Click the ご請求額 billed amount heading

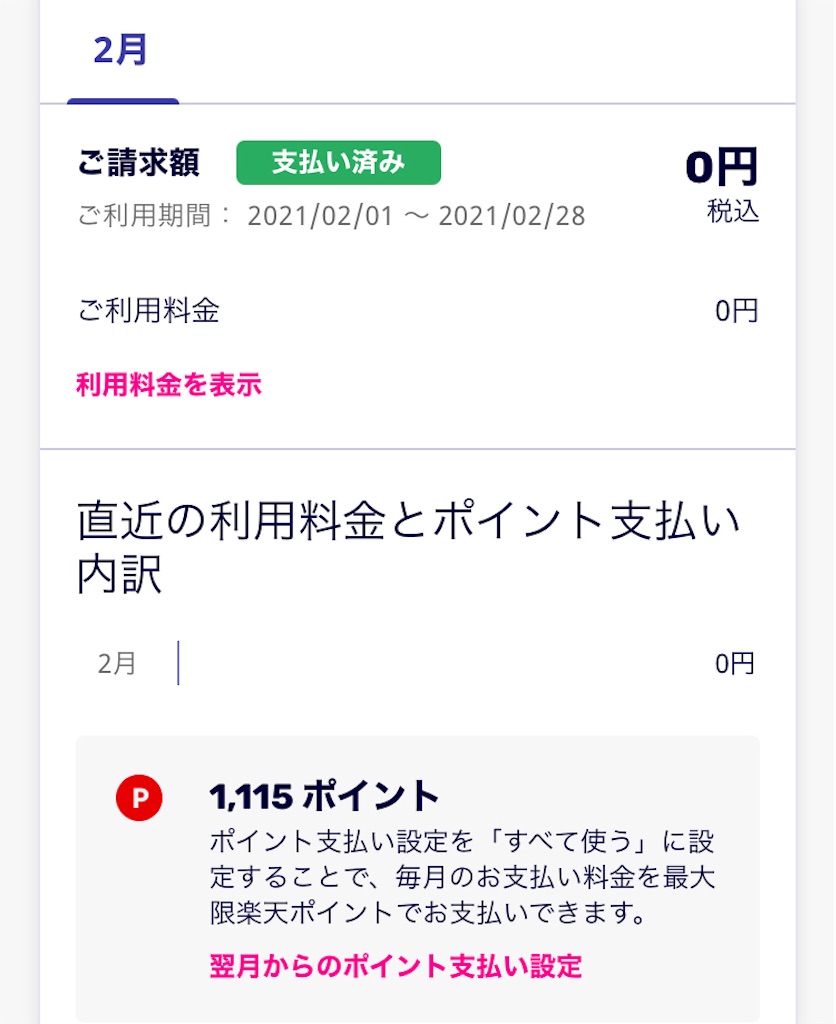tap(138, 164)
